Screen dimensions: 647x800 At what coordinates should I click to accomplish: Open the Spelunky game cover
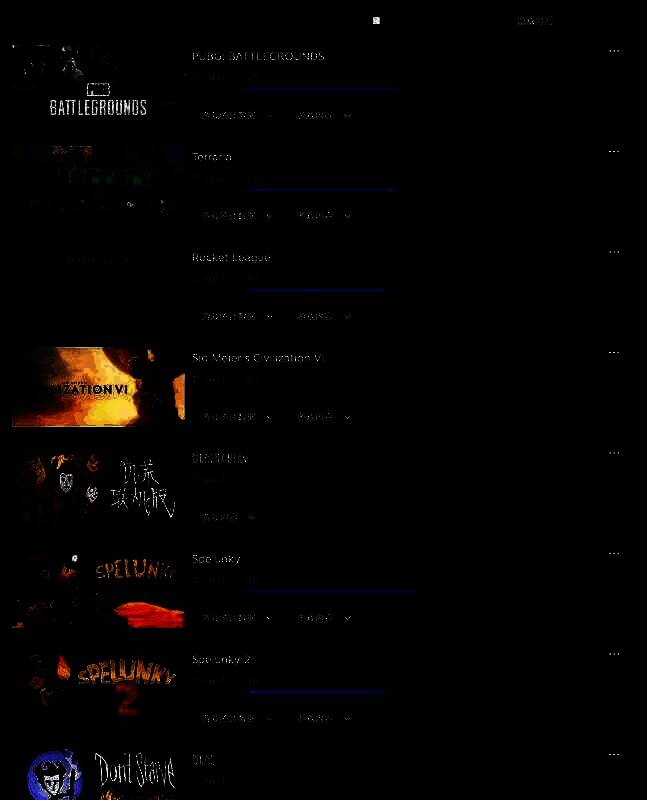pos(98,588)
